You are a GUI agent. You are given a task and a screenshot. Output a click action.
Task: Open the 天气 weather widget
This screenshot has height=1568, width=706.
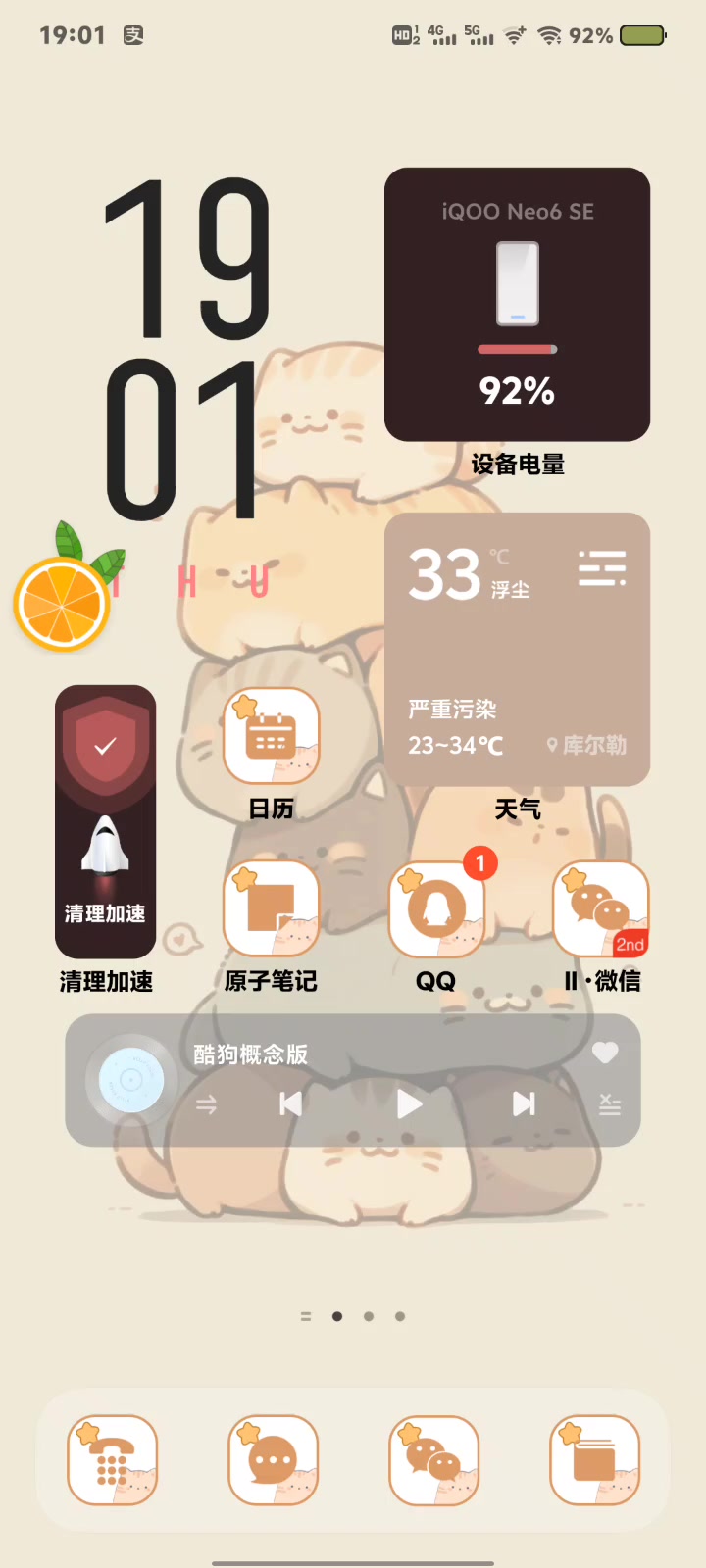[x=517, y=649]
